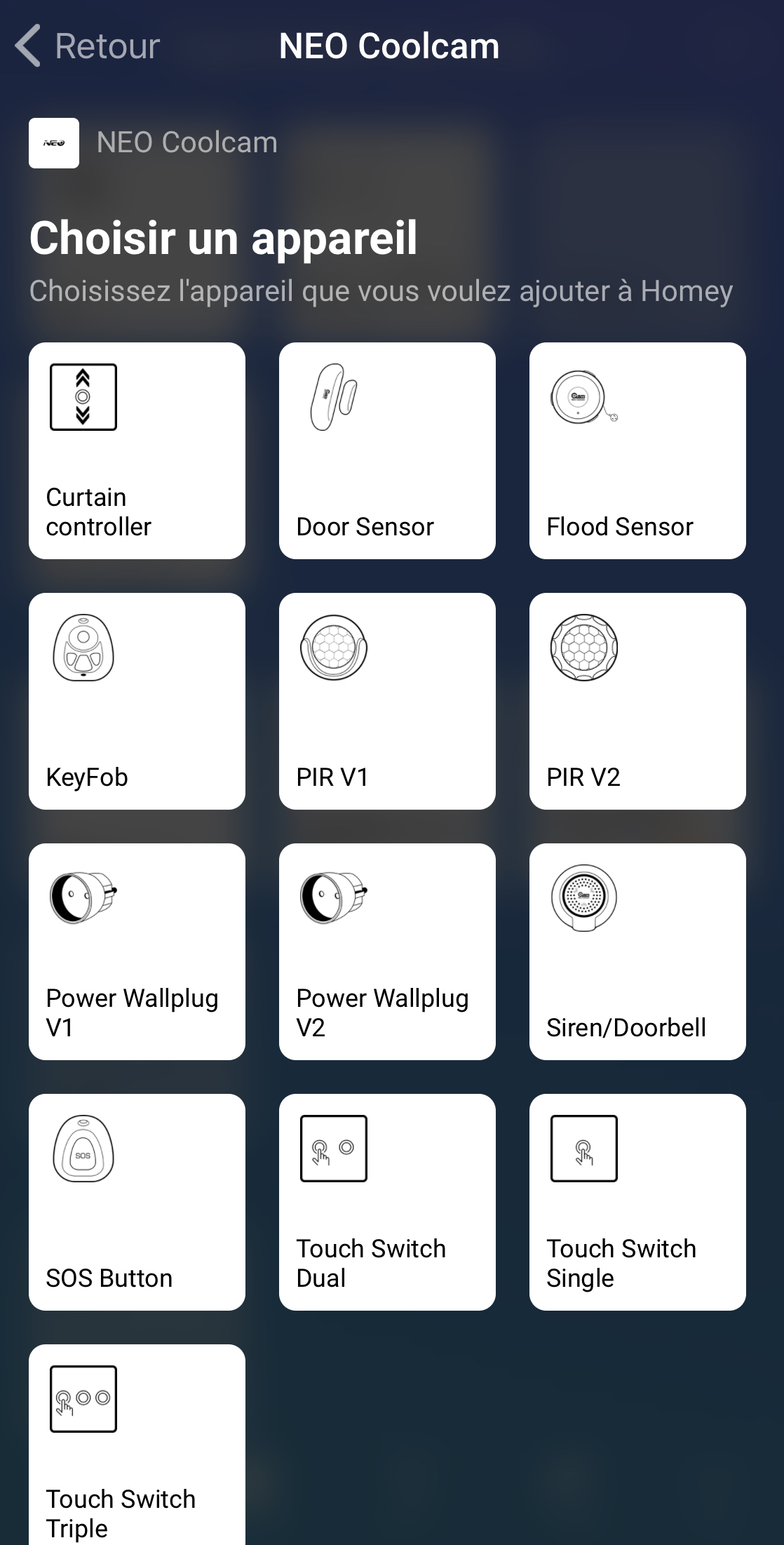
Task: Select the PIR V1 sensor
Action: tap(387, 701)
